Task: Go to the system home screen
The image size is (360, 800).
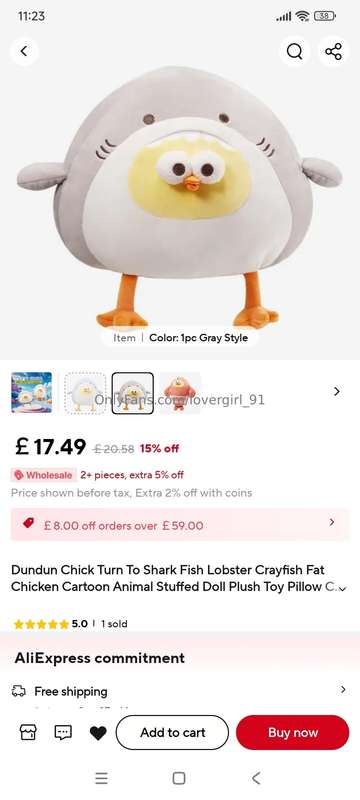Action: coord(179,778)
